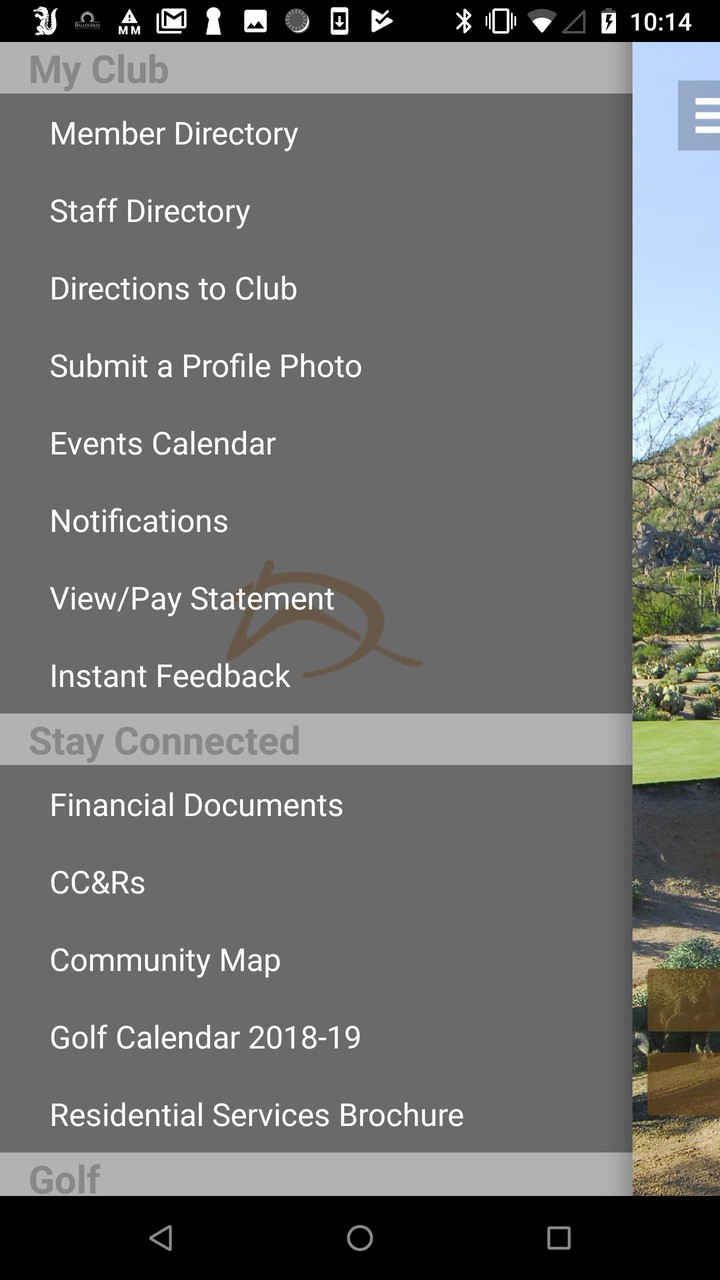Viewport: 720px width, 1280px height.
Task: Open the Staff Directory
Action: 149,211
